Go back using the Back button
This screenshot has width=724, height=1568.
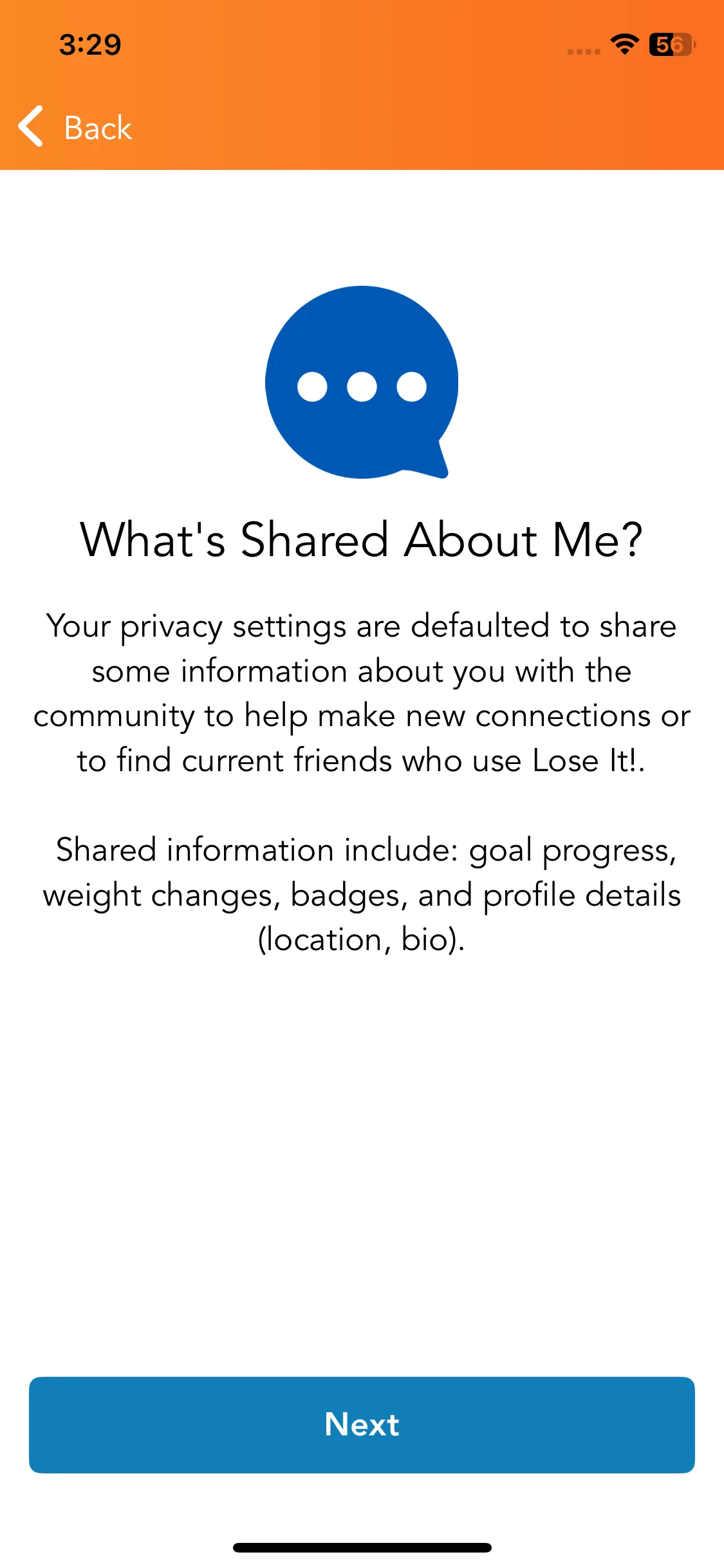coord(75,127)
